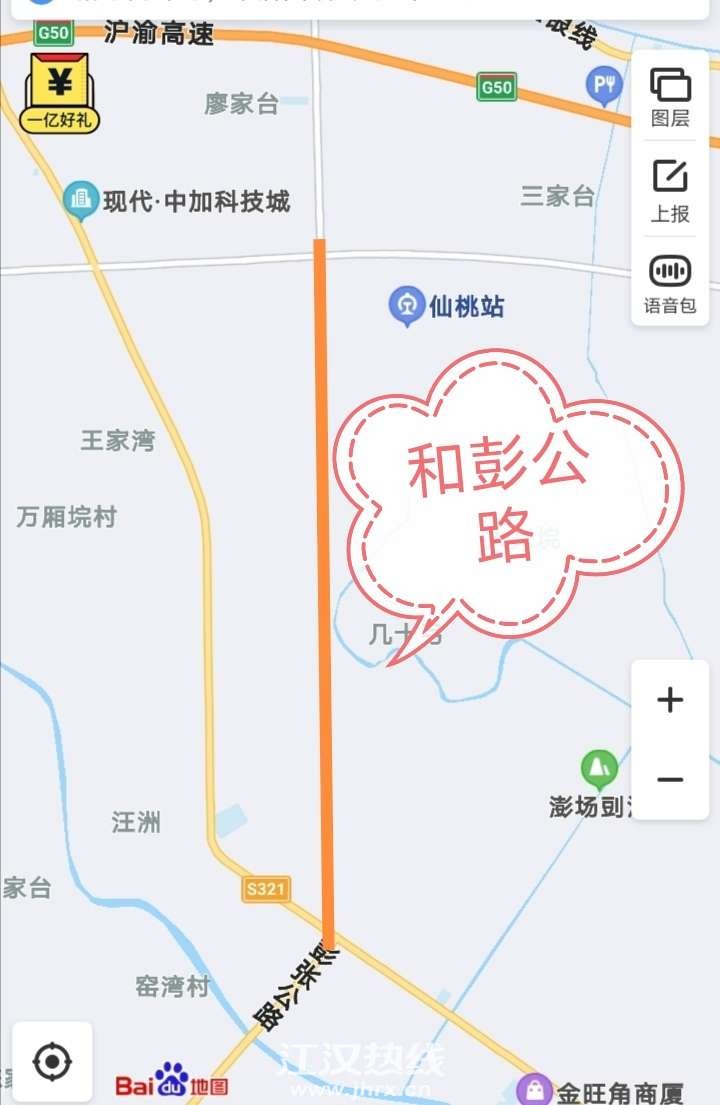
Task: Select the 现代·中加科技城 place marker
Action: pyautogui.click(x=81, y=201)
